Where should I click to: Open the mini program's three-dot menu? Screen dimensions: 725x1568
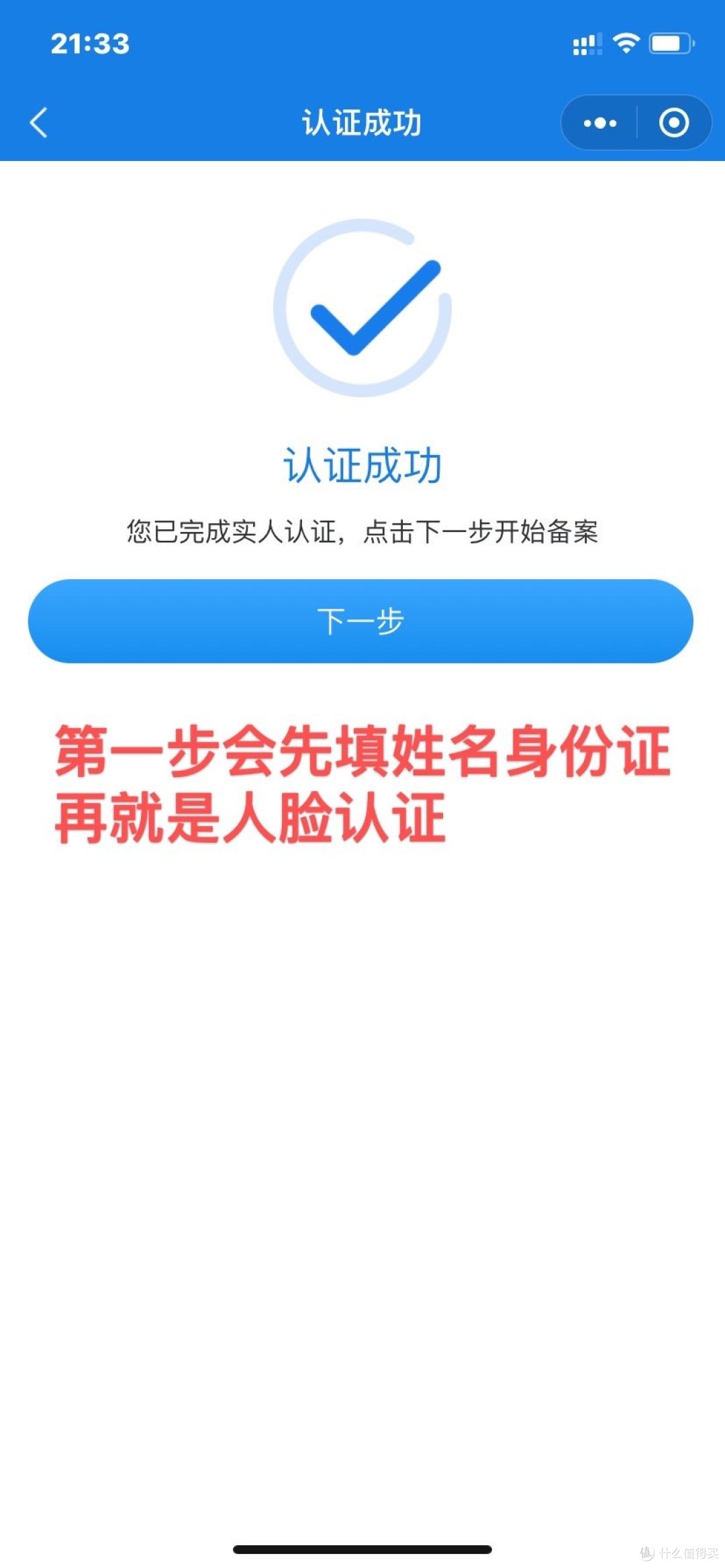tap(599, 123)
